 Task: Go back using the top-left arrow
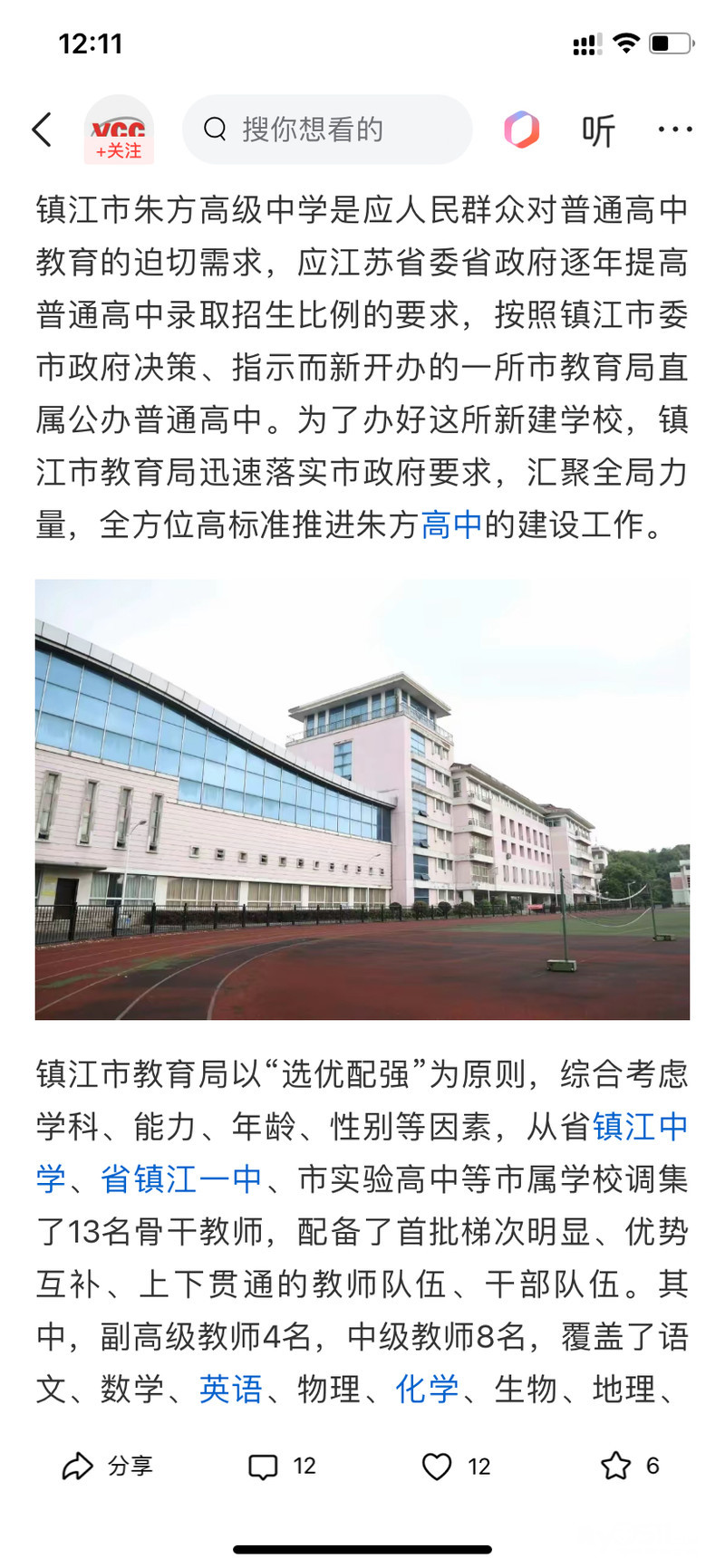(42, 130)
